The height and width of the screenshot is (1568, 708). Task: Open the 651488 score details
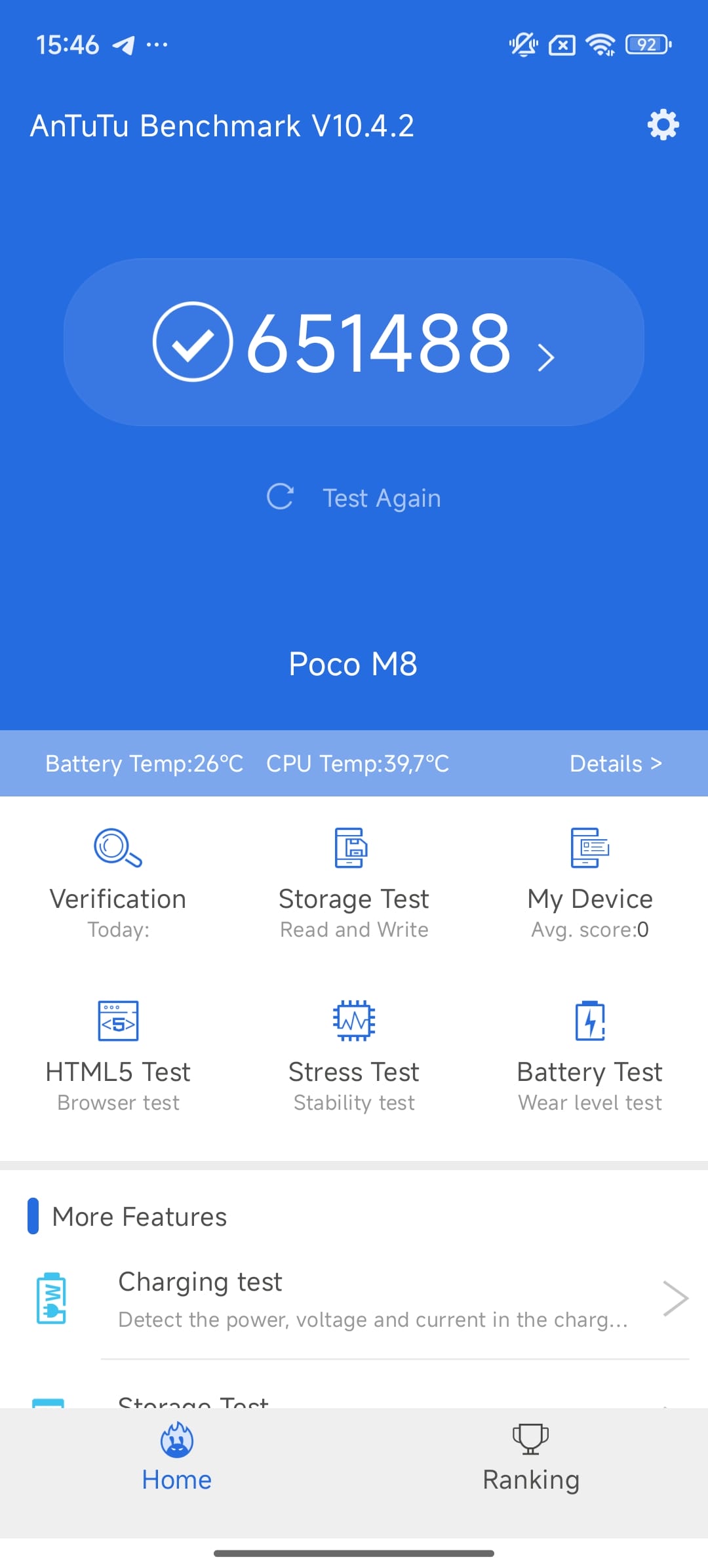(354, 342)
